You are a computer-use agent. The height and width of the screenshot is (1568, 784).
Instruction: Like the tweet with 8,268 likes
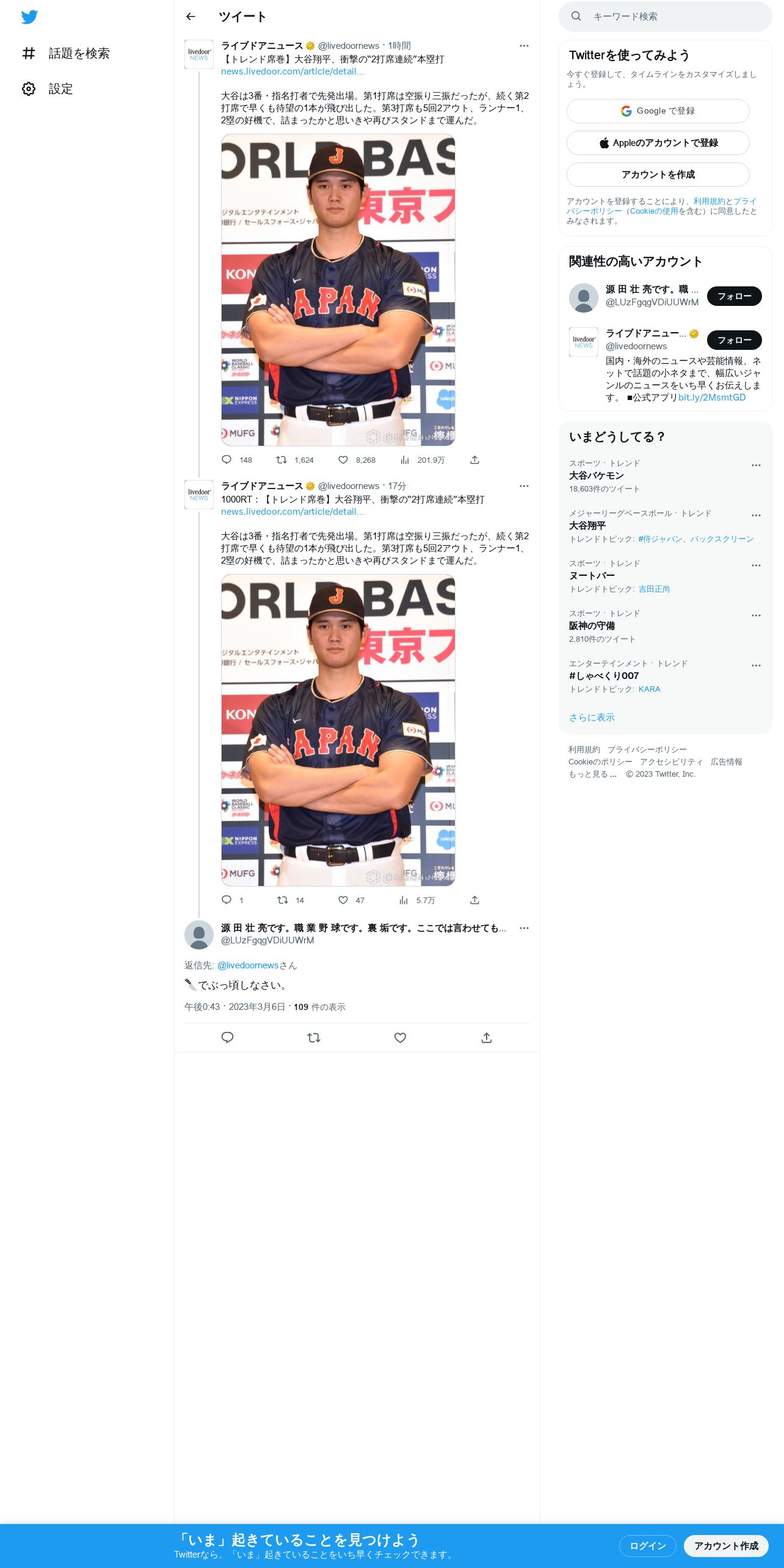(343, 460)
